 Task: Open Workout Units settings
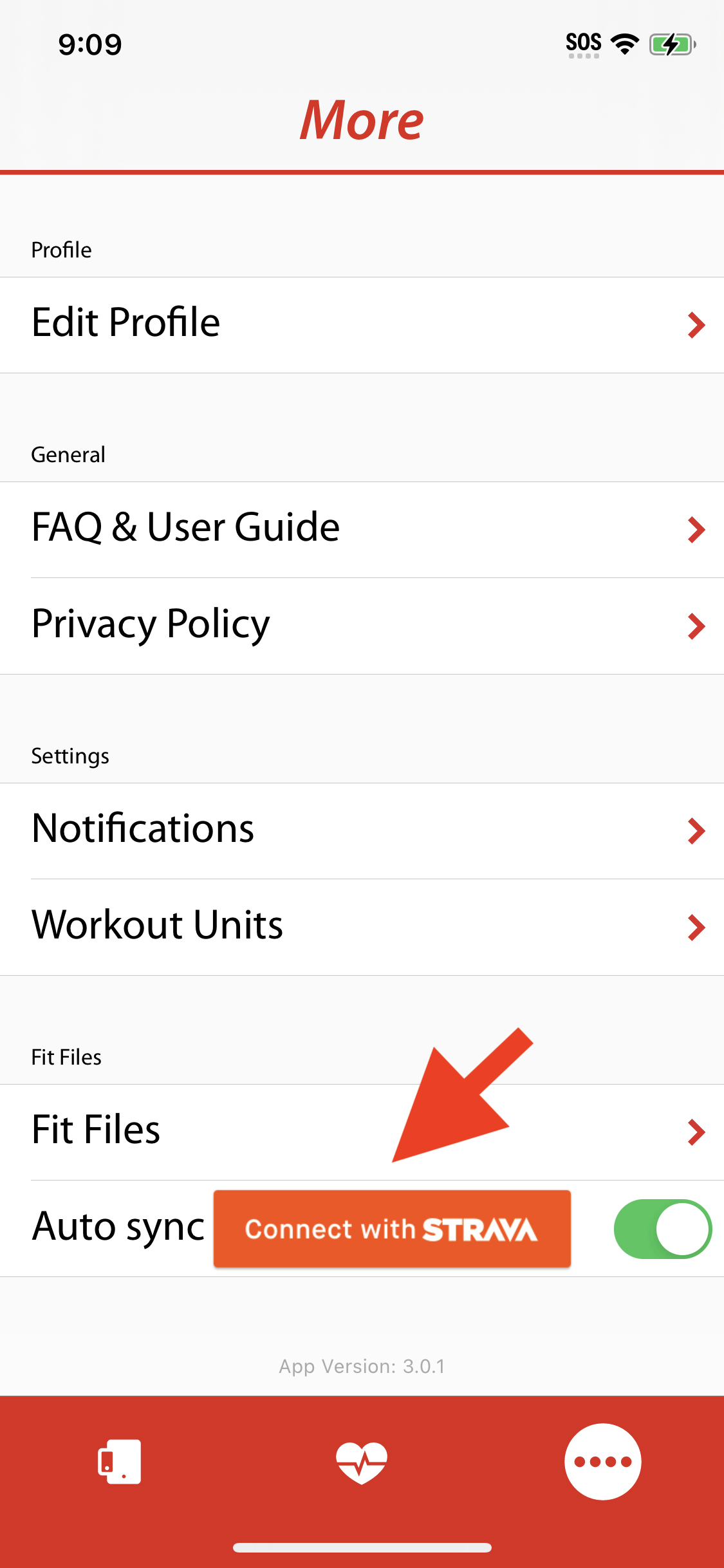click(x=362, y=927)
